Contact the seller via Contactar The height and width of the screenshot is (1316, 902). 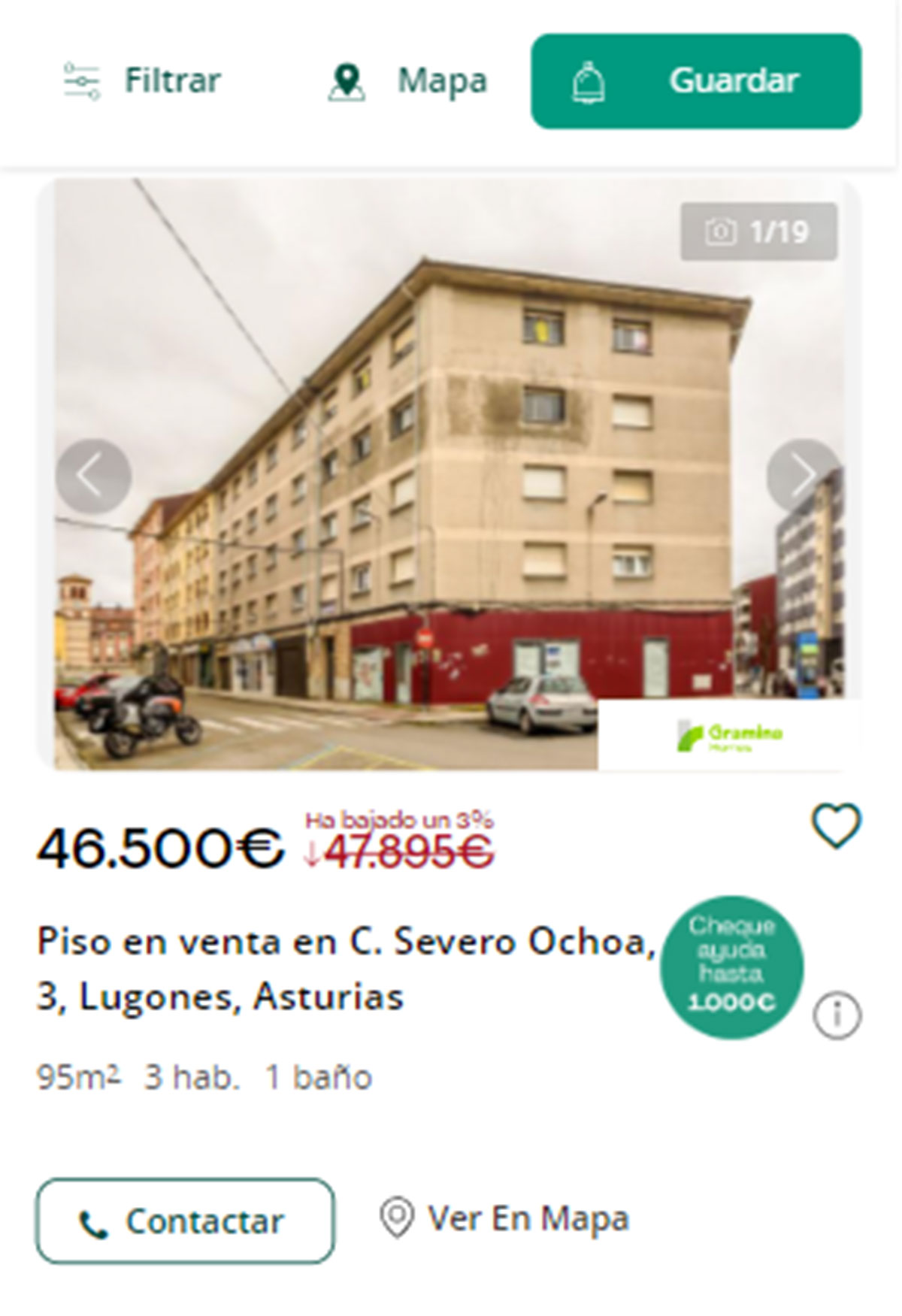185,1221
